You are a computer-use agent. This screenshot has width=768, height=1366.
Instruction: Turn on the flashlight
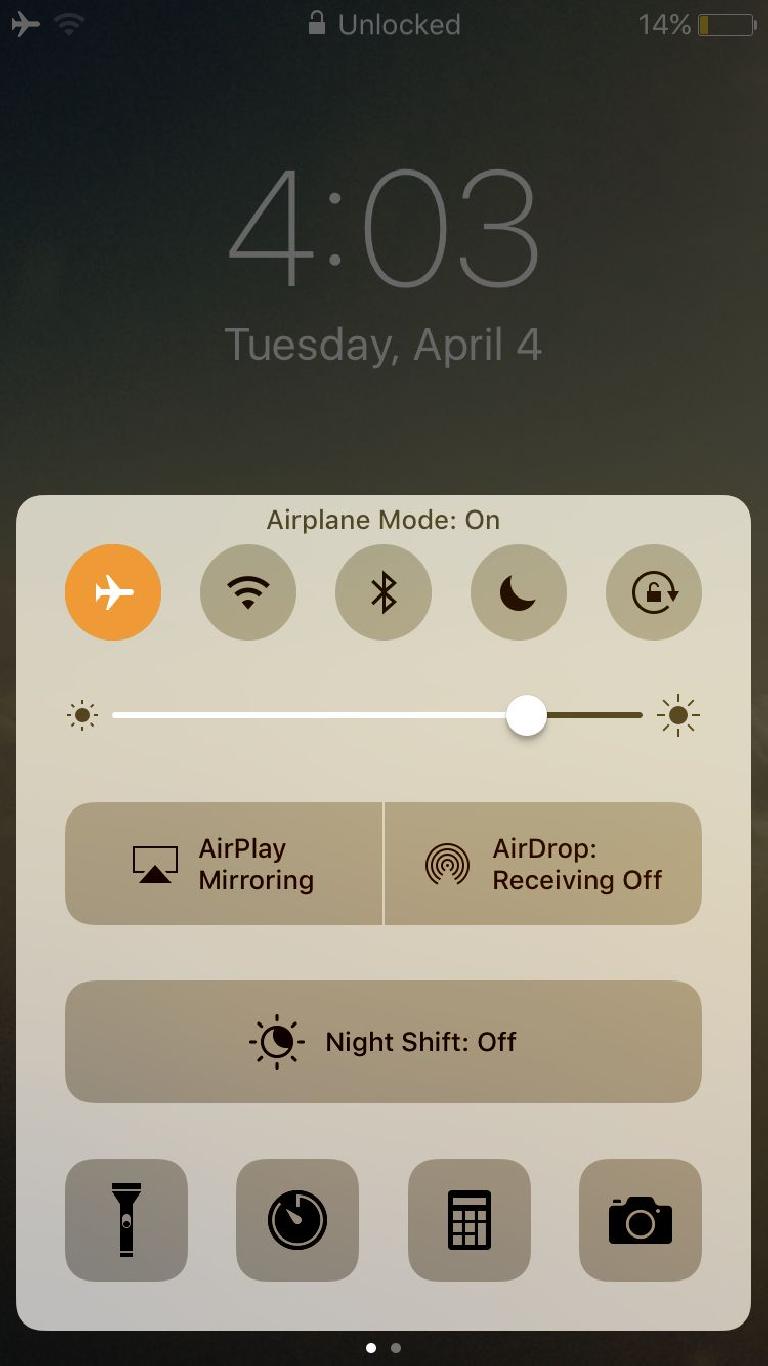click(126, 1220)
